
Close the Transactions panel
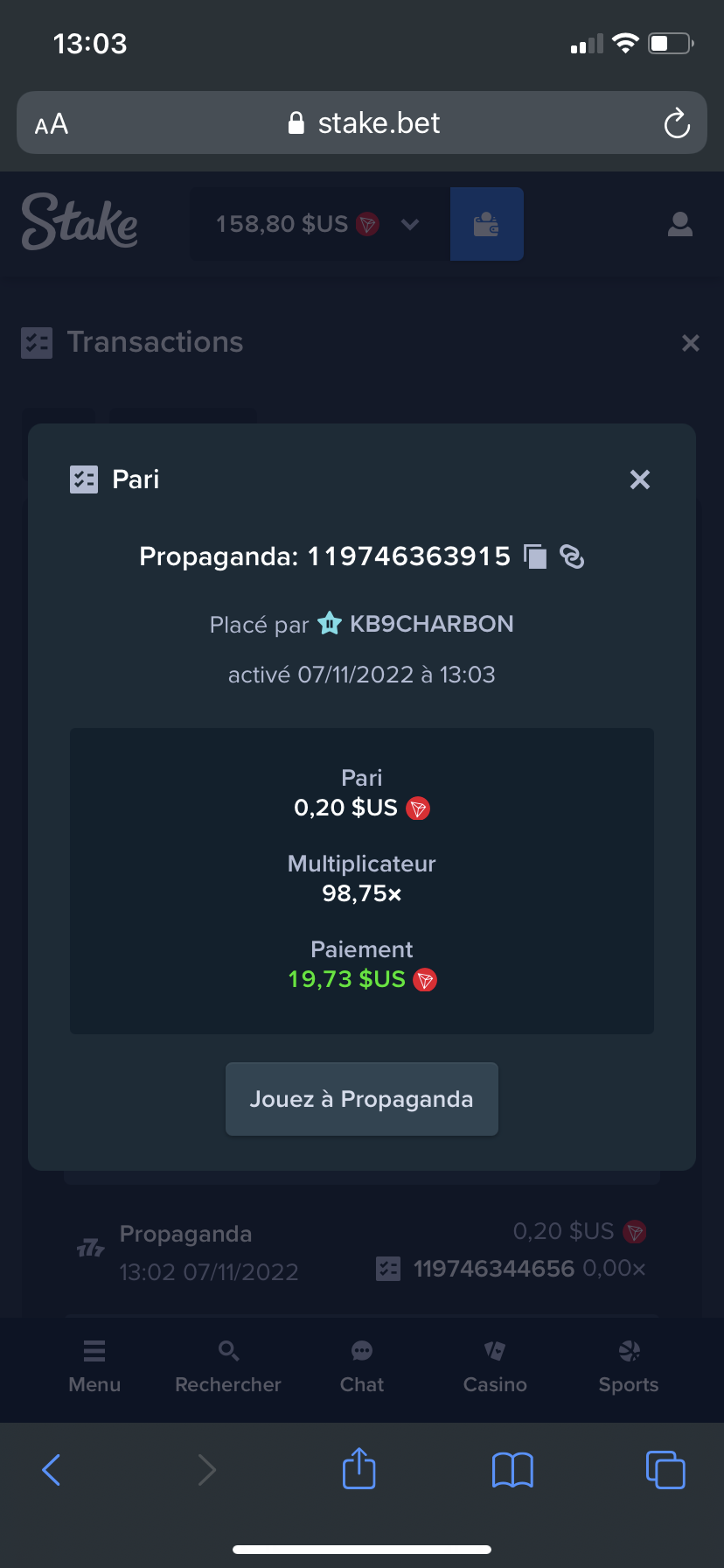point(691,343)
